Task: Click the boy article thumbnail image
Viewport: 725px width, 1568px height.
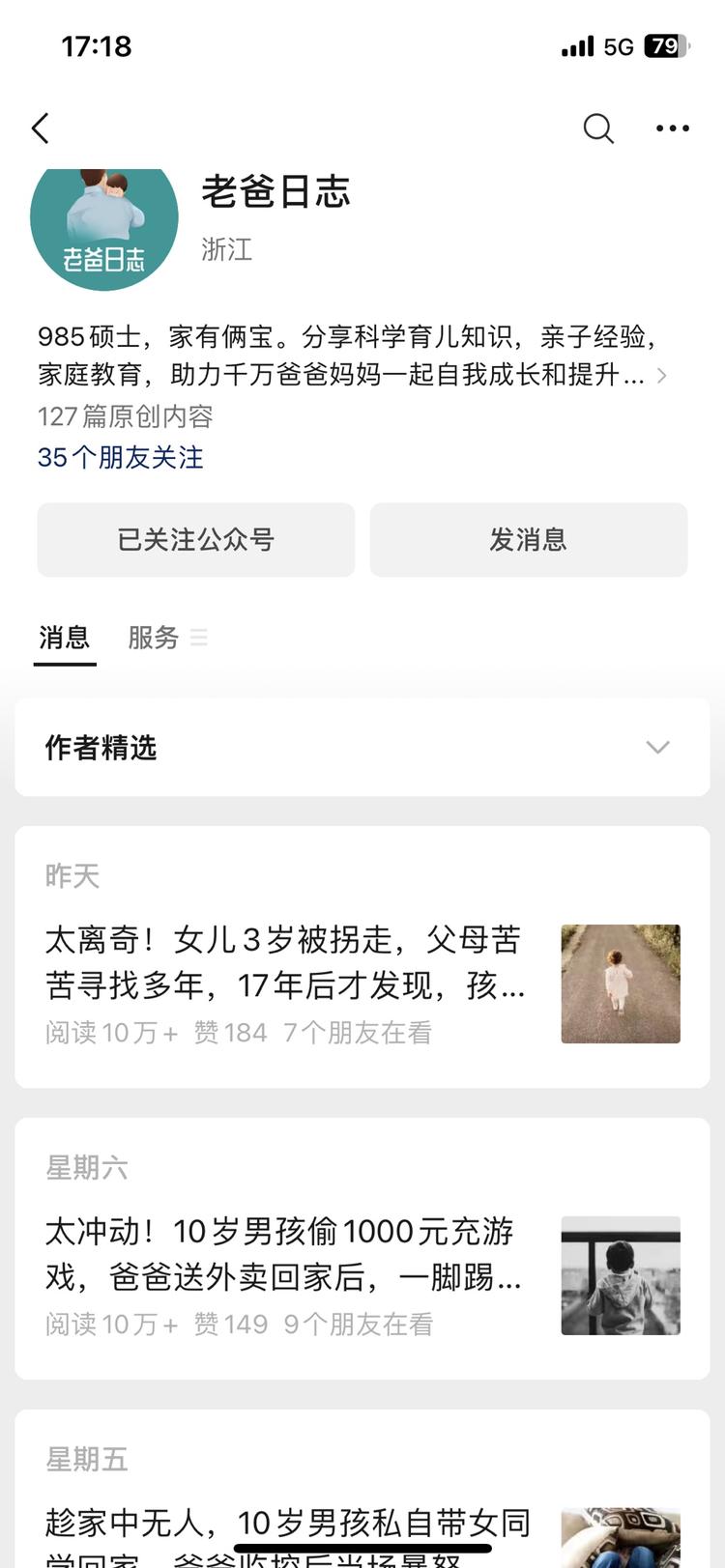Action: coord(621,1276)
